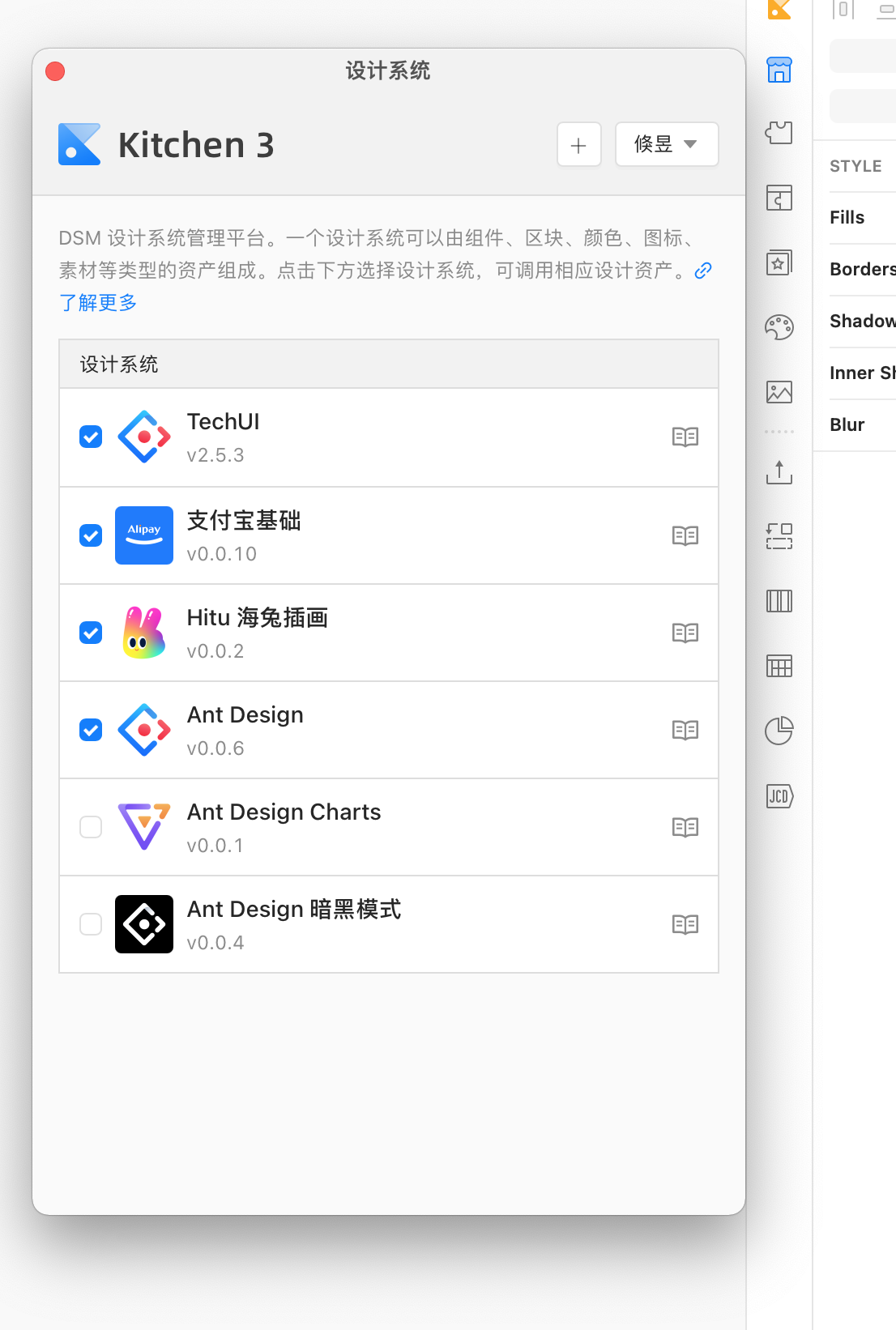The height and width of the screenshot is (1330, 896).
Task: Open the image tool in the sidebar
Action: coord(779,392)
